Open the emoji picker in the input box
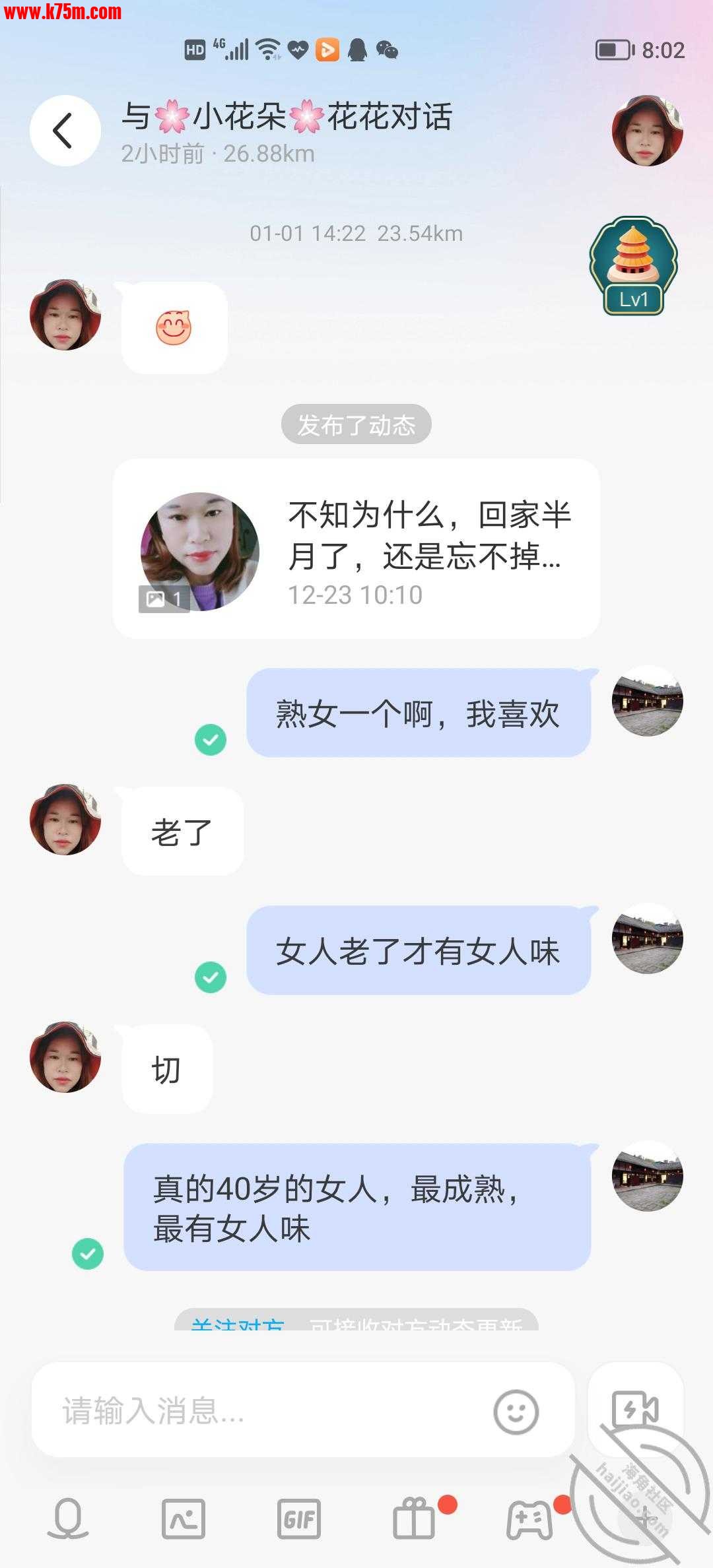713x1568 pixels. click(516, 1412)
